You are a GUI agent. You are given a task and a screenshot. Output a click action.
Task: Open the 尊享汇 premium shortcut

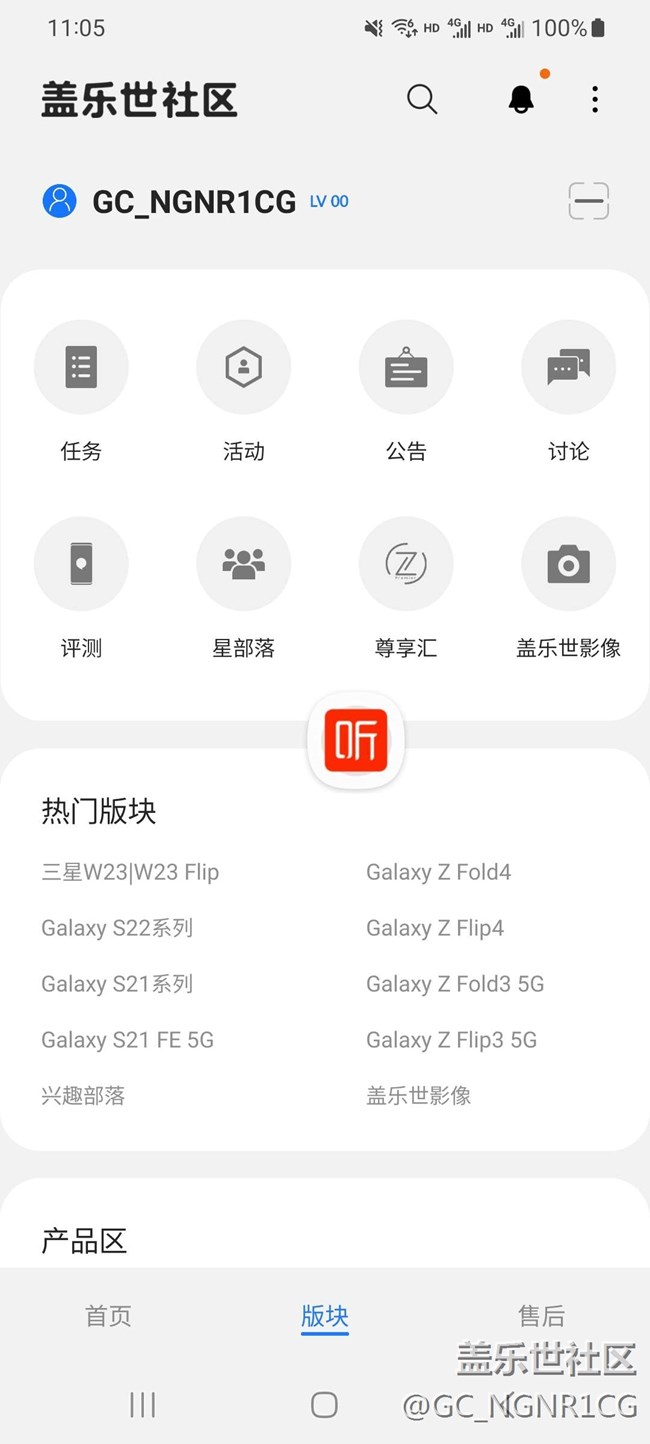(406, 565)
